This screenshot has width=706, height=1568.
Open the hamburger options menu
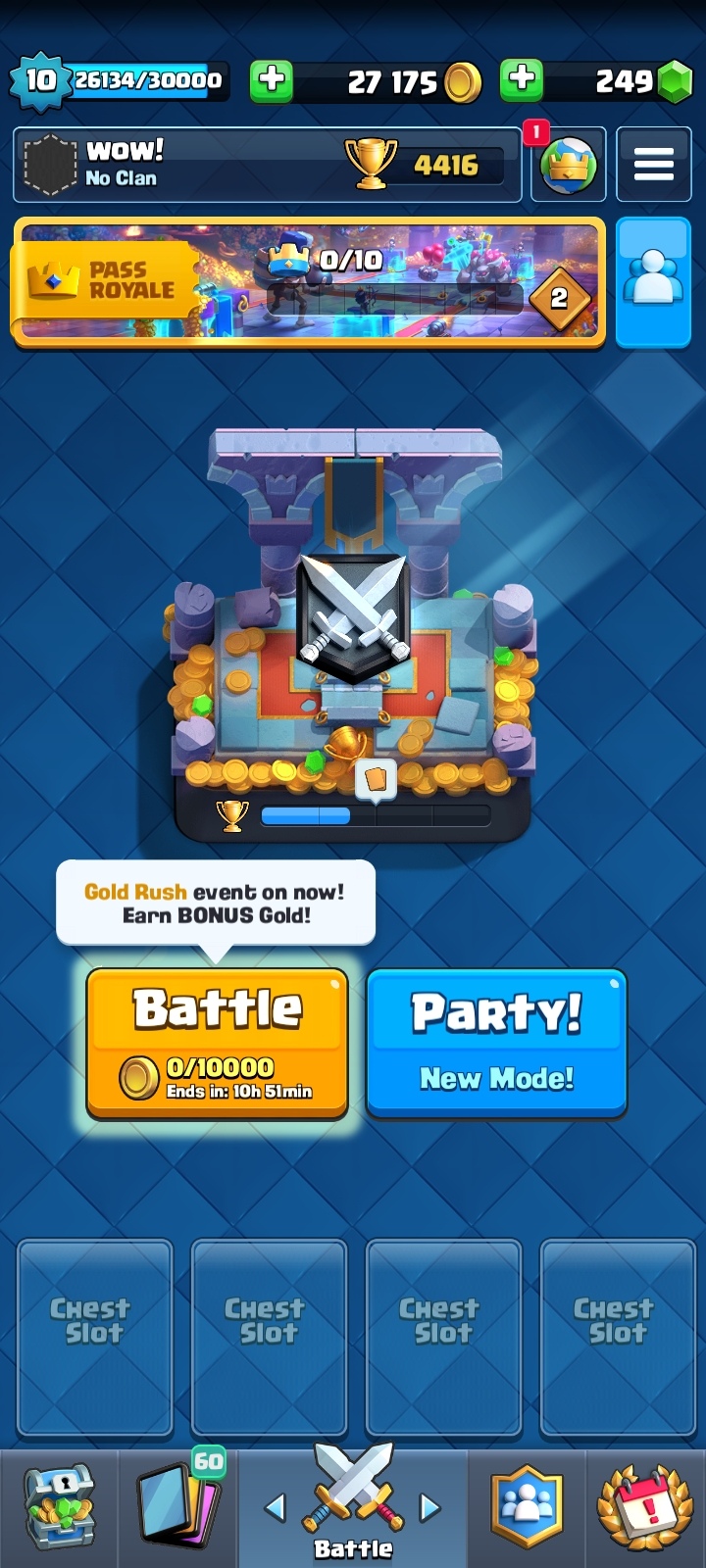(653, 165)
